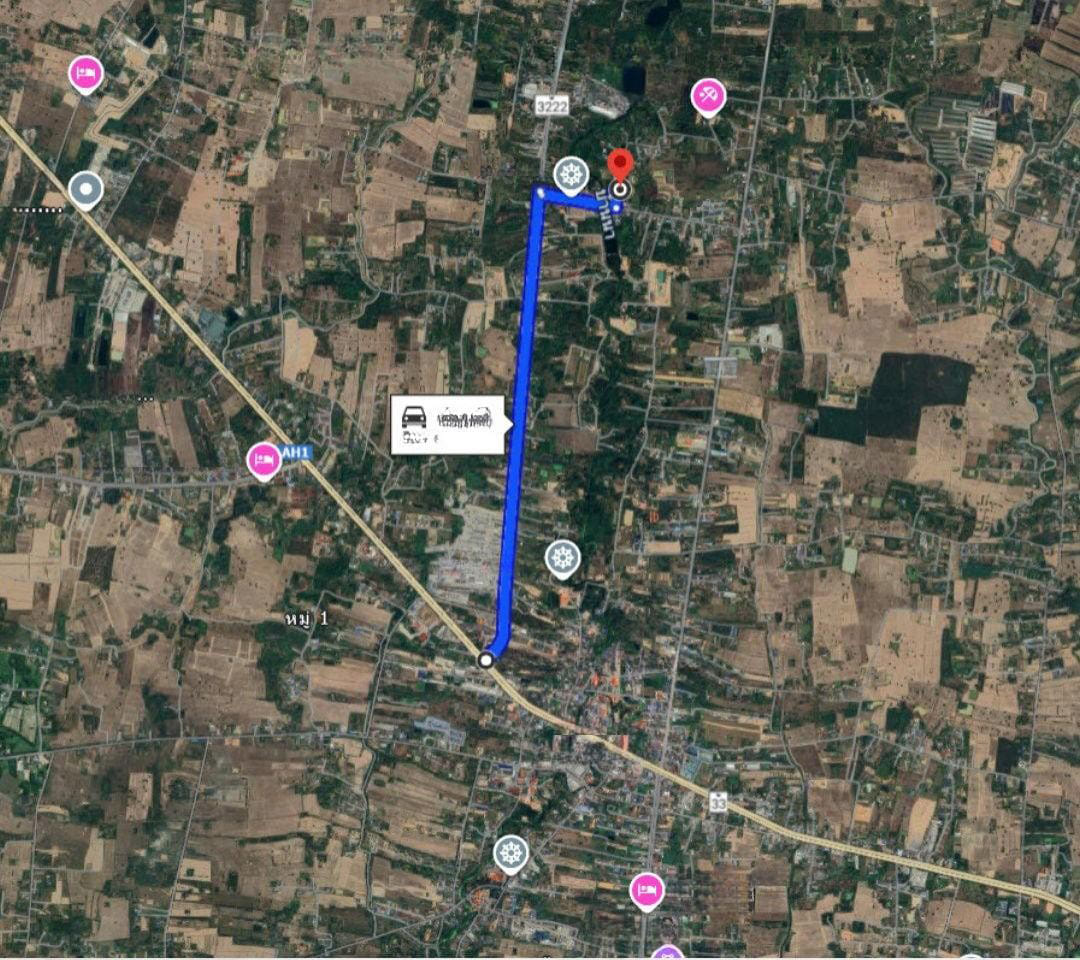
Task: Open the driving route time callout
Action: [x=448, y=425]
